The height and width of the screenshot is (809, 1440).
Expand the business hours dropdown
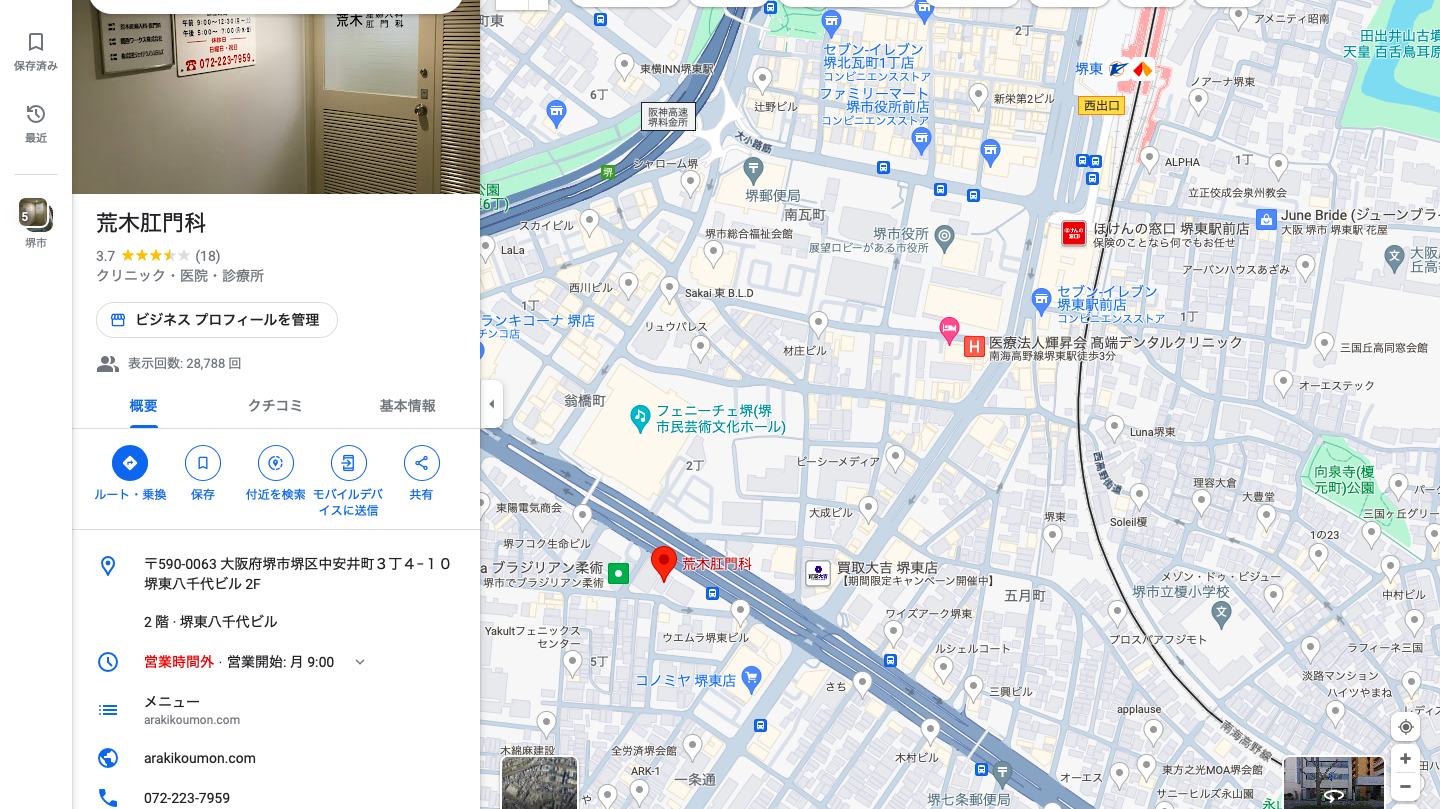point(360,662)
